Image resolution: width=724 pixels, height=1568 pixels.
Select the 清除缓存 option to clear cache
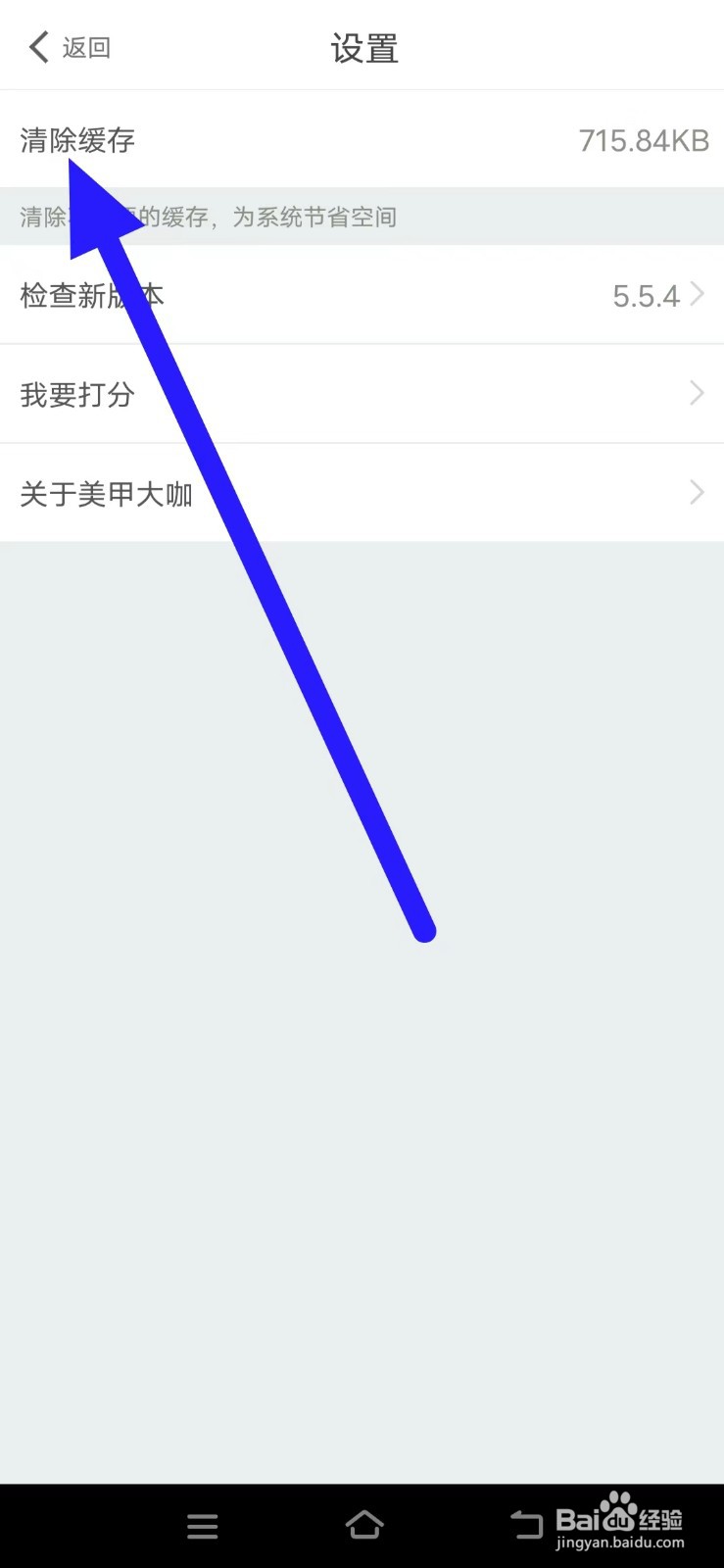tap(74, 141)
